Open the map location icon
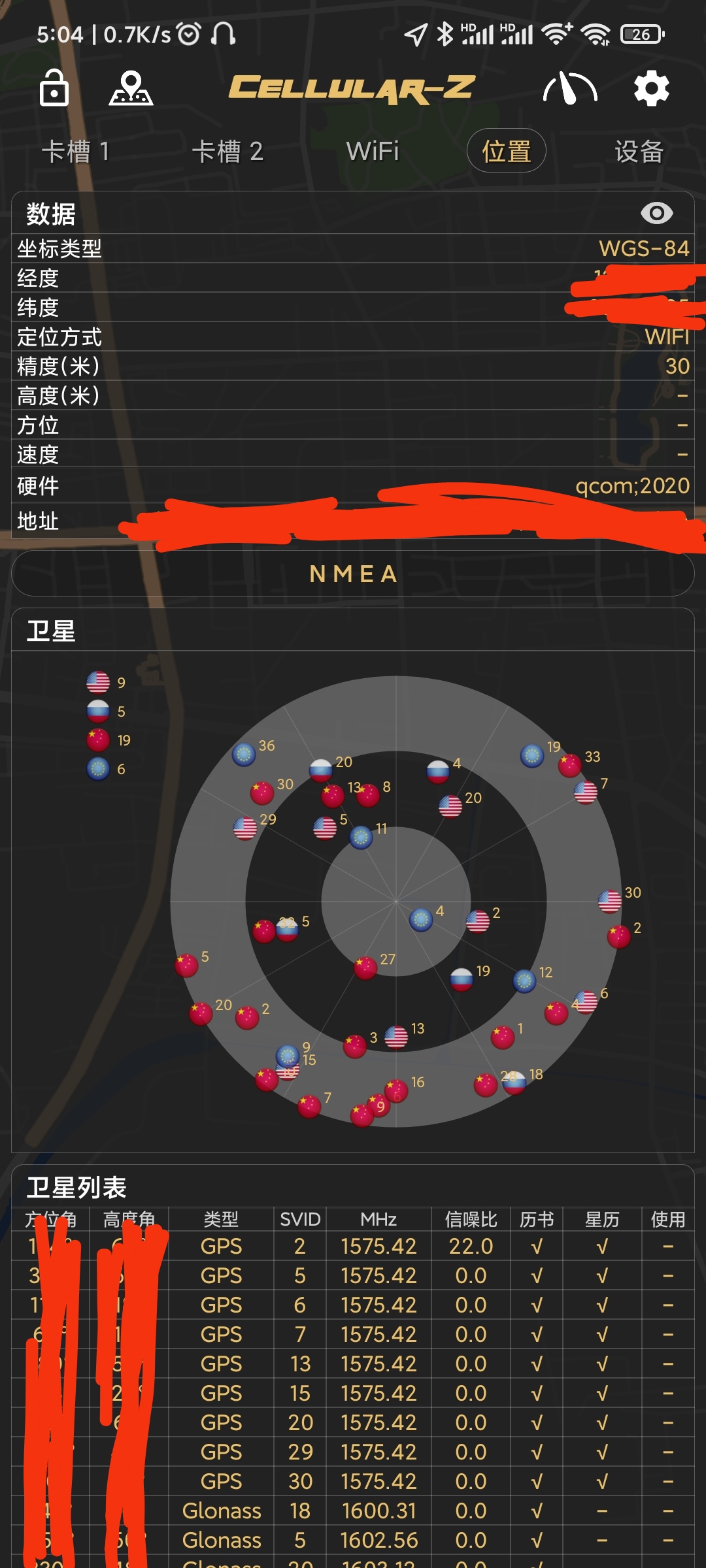Viewport: 706px width, 1568px height. tap(131, 88)
